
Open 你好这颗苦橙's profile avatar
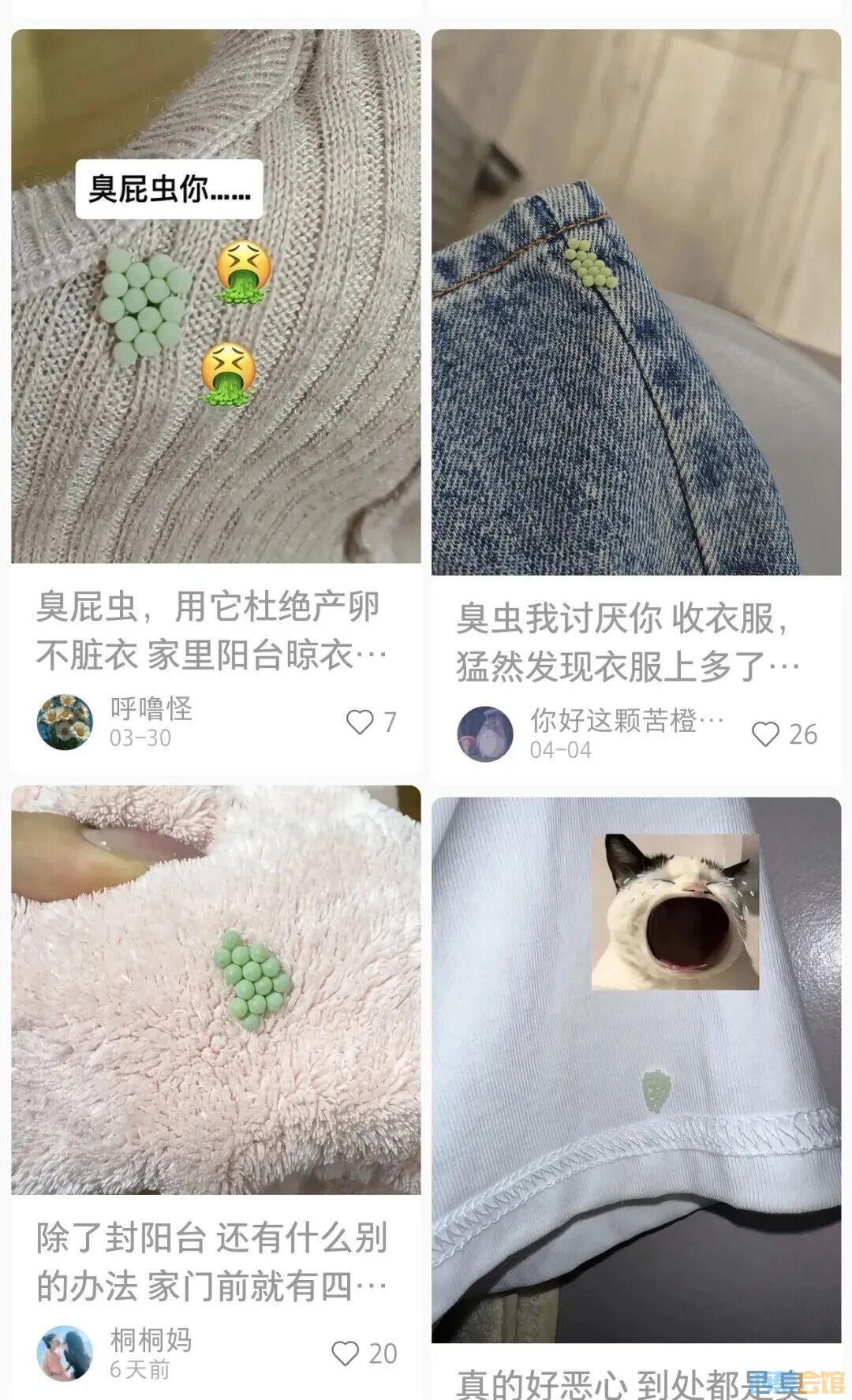pos(485,734)
